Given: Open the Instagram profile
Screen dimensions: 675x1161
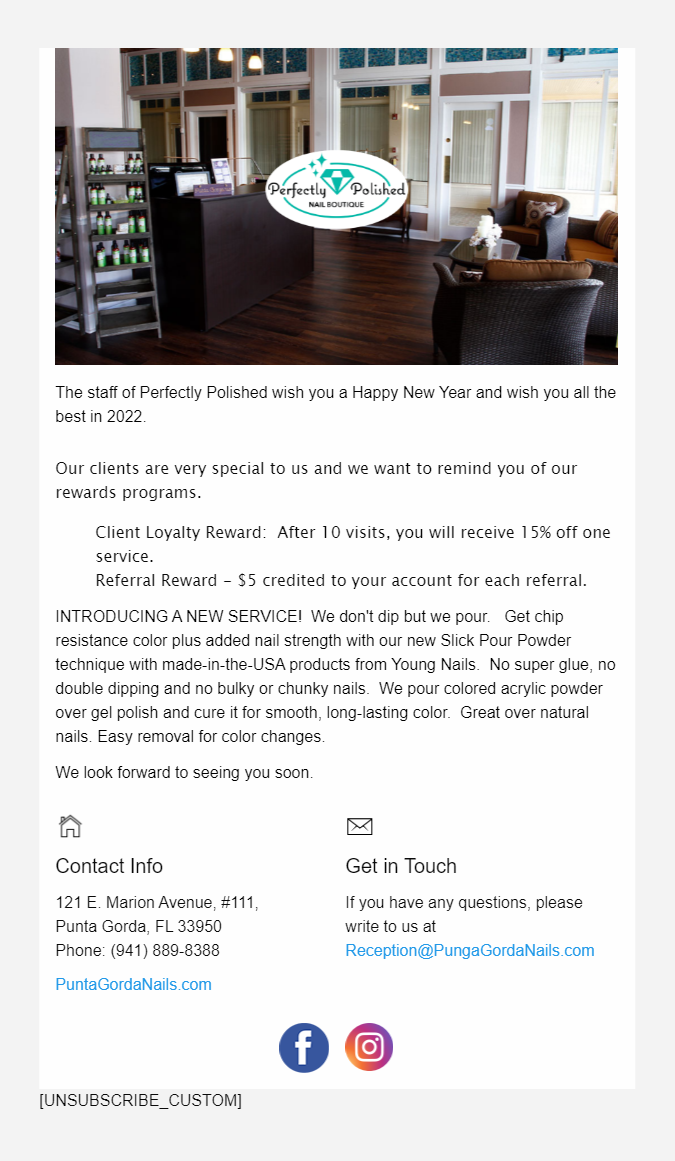Looking at the screenshot, I should click(x=369, y=1047).
